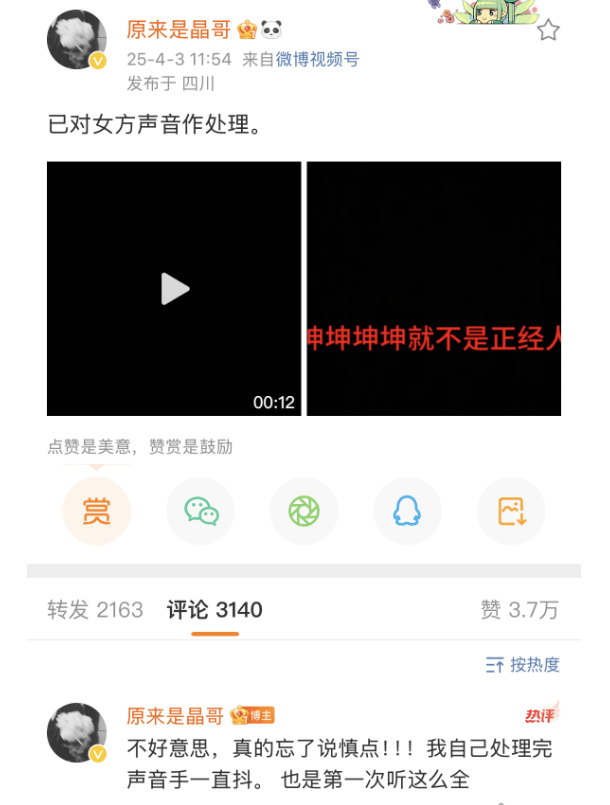Open the 微博视频号 source link
Viewport: 610px width, 805px height.
[317, 59]
